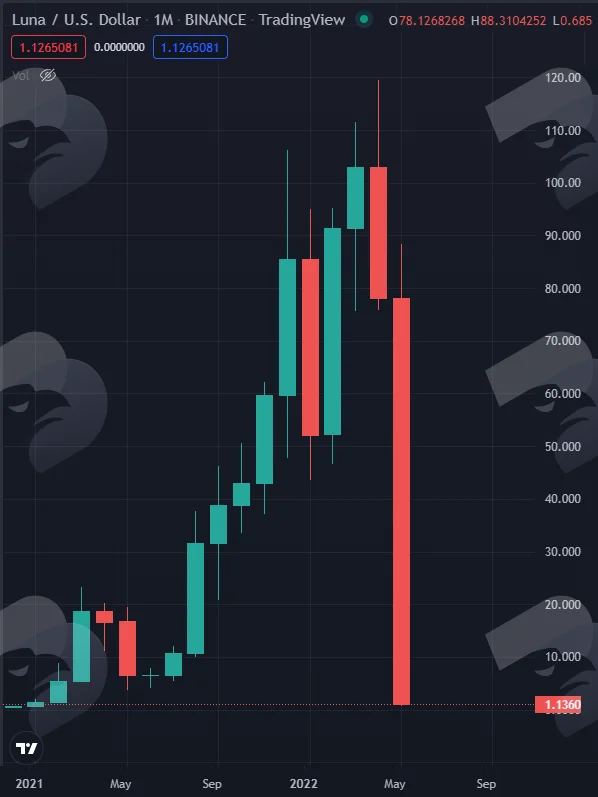The width and height of the screenshot is (598, 797).
Task: Open the Luna / U.S. Dollar symbol title
Action: click(x=76, y=20)
